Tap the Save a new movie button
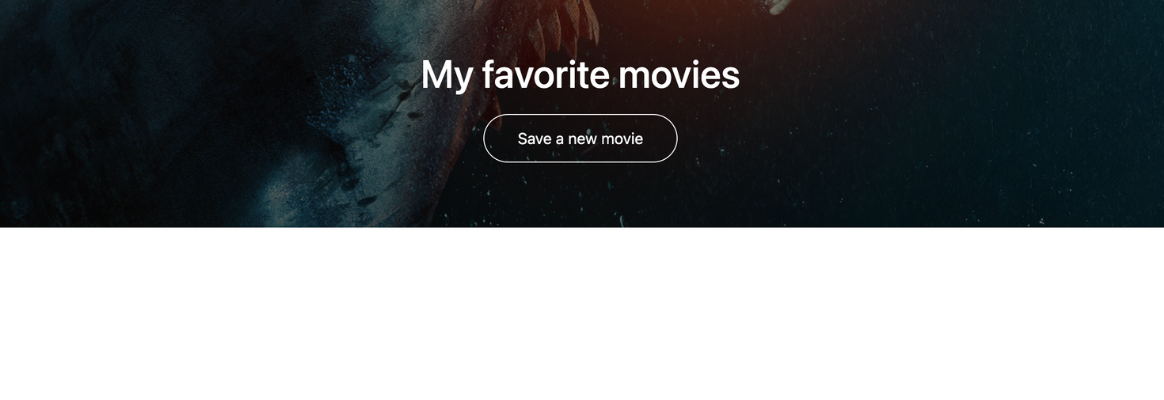The height and width of the screenshot is (400, 1164). (580, 138)
